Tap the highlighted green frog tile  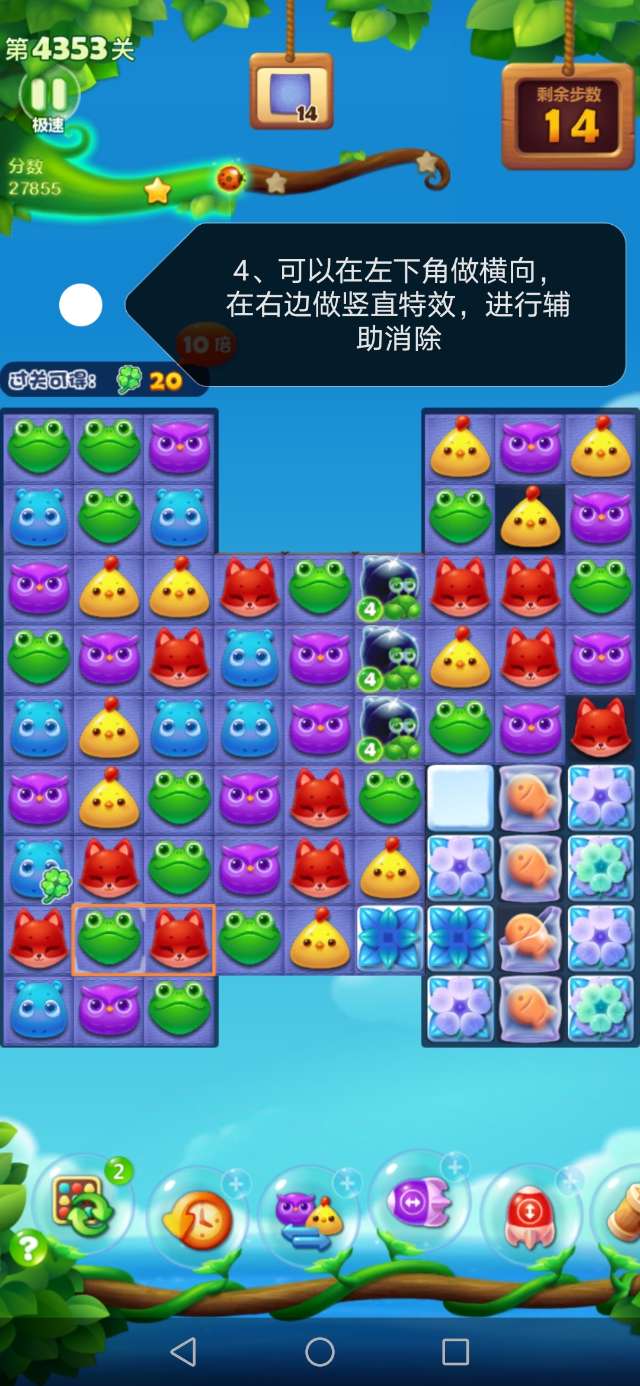pyautogui.click(x=109, y=940)
